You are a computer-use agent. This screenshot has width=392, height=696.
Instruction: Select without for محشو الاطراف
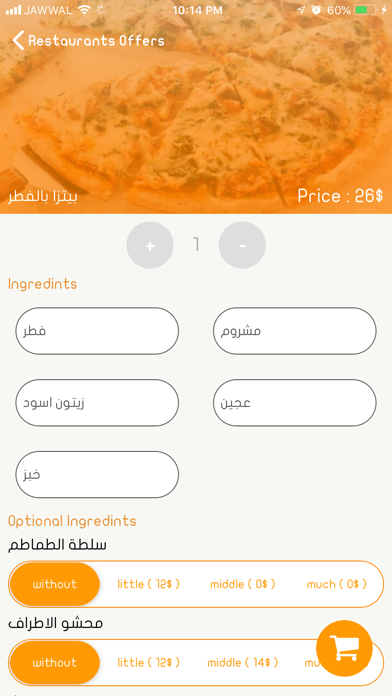55,663
